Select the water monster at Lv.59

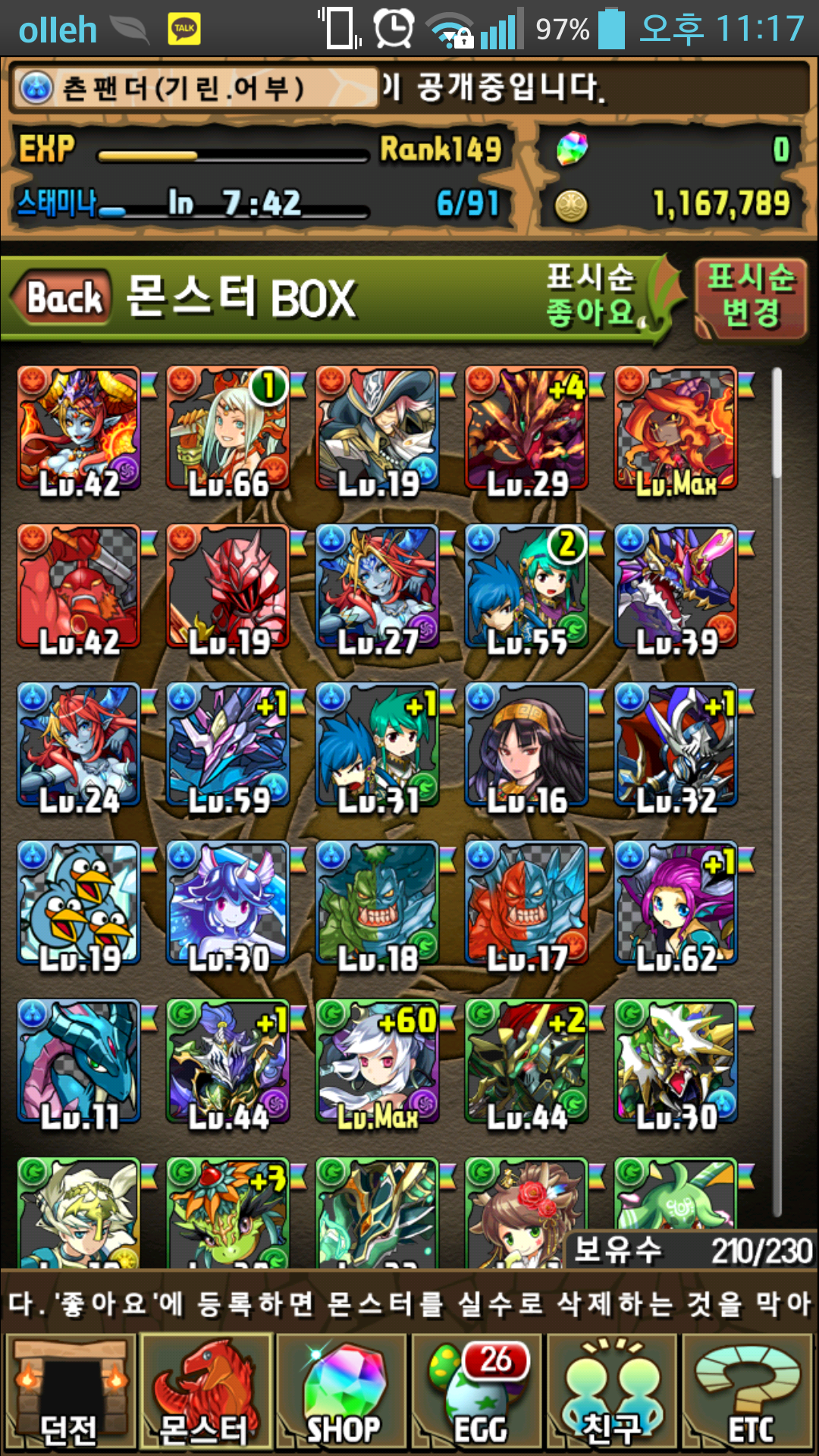pos(227,745)
